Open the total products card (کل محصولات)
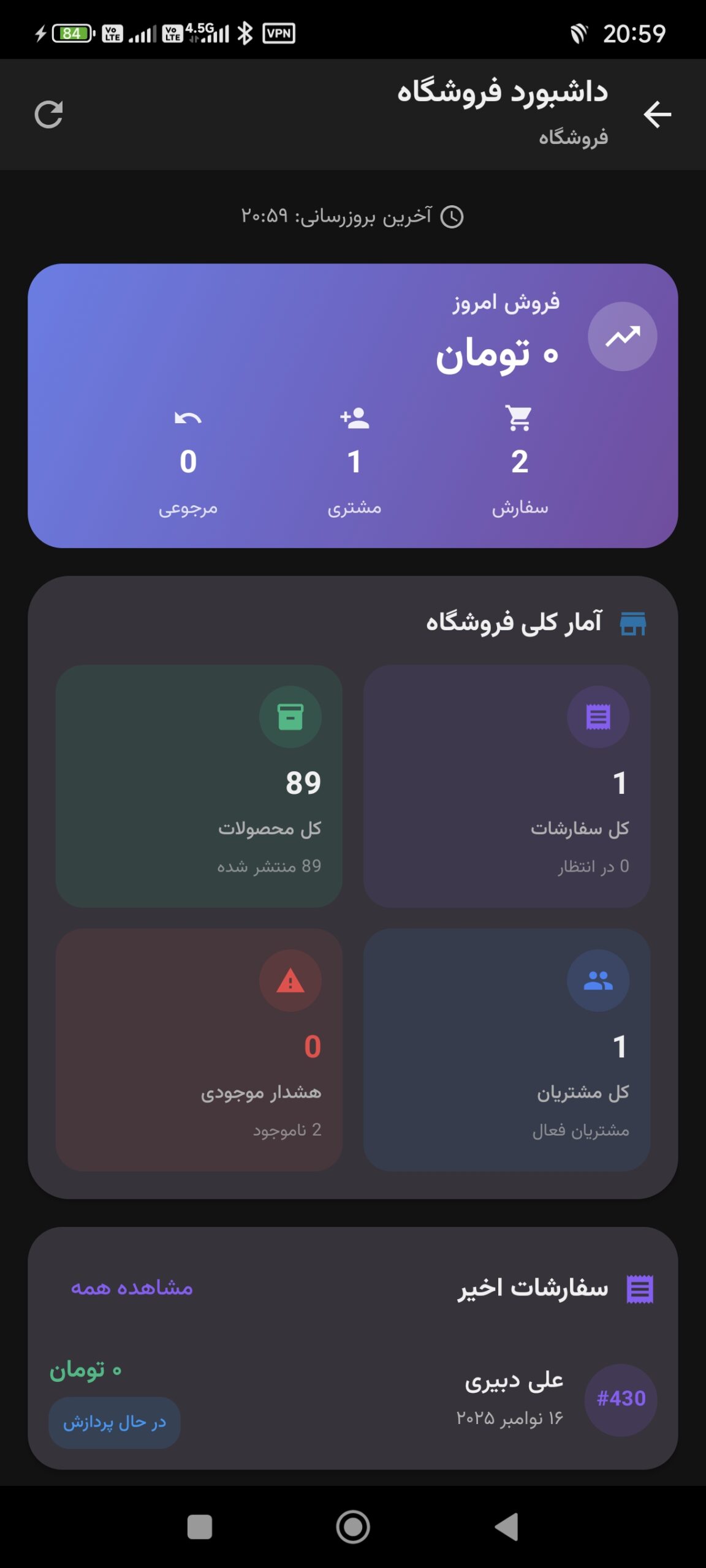Image resolution: width=706 pixels, height=1568 pixels. pos(199,786)
